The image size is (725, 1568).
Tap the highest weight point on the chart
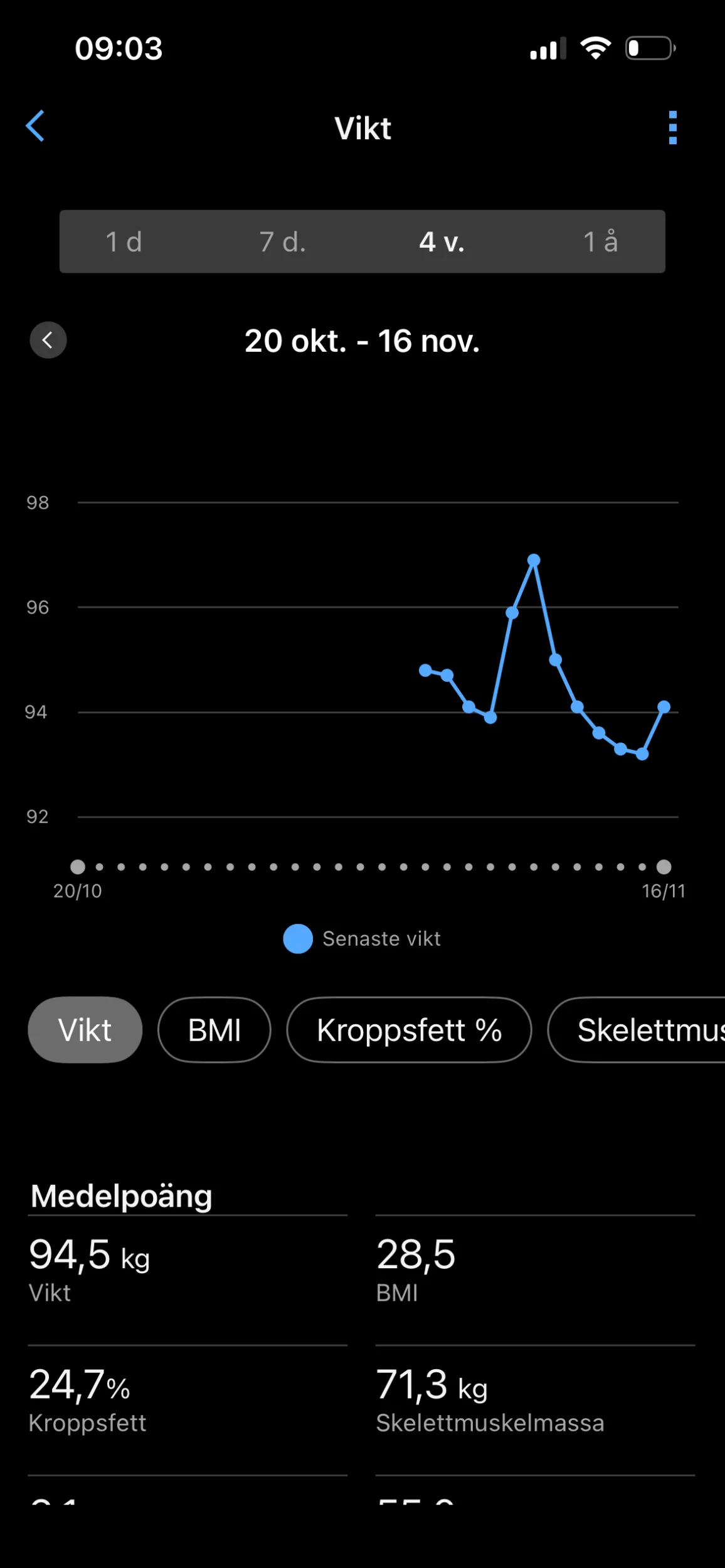pos(534,560)
